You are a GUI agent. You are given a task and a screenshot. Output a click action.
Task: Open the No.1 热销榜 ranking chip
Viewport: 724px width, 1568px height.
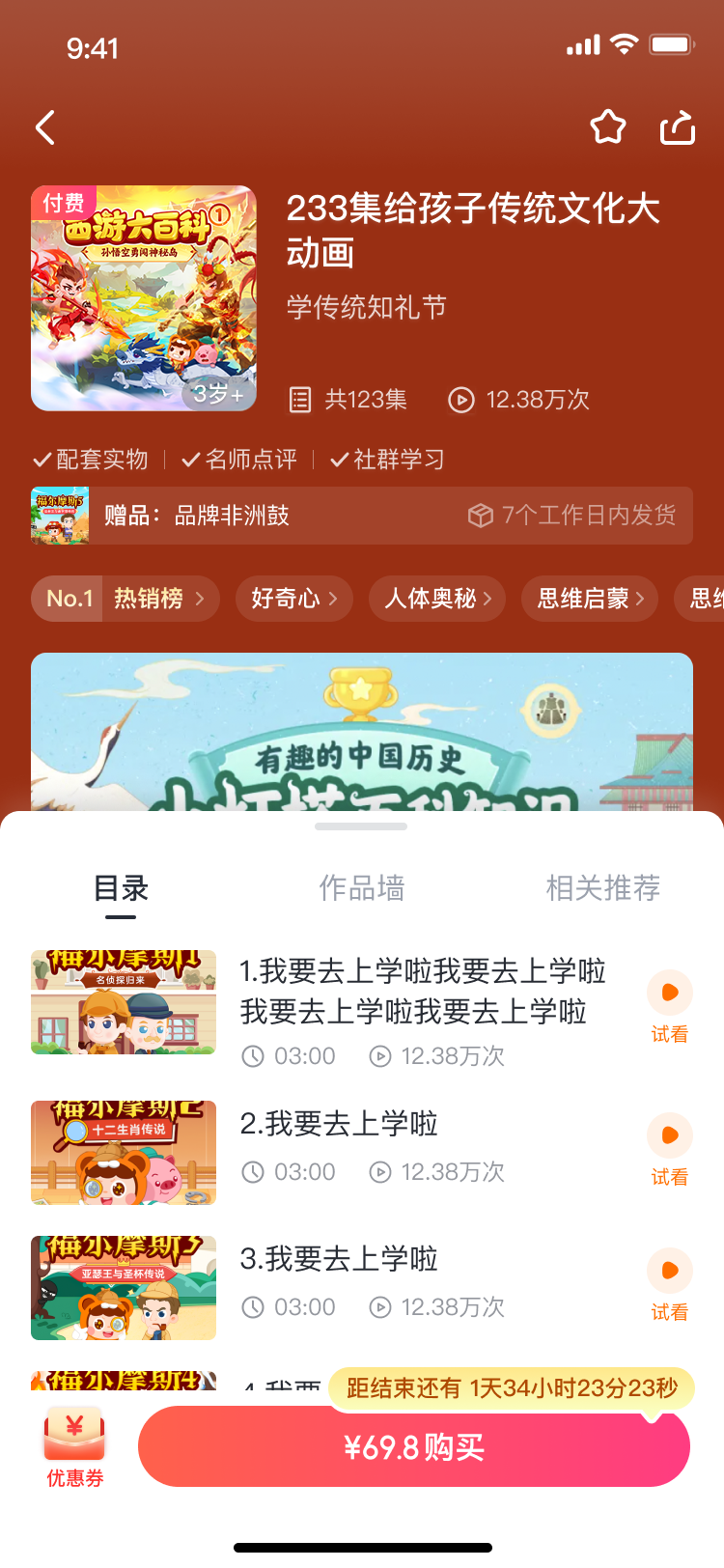[125, 599]
